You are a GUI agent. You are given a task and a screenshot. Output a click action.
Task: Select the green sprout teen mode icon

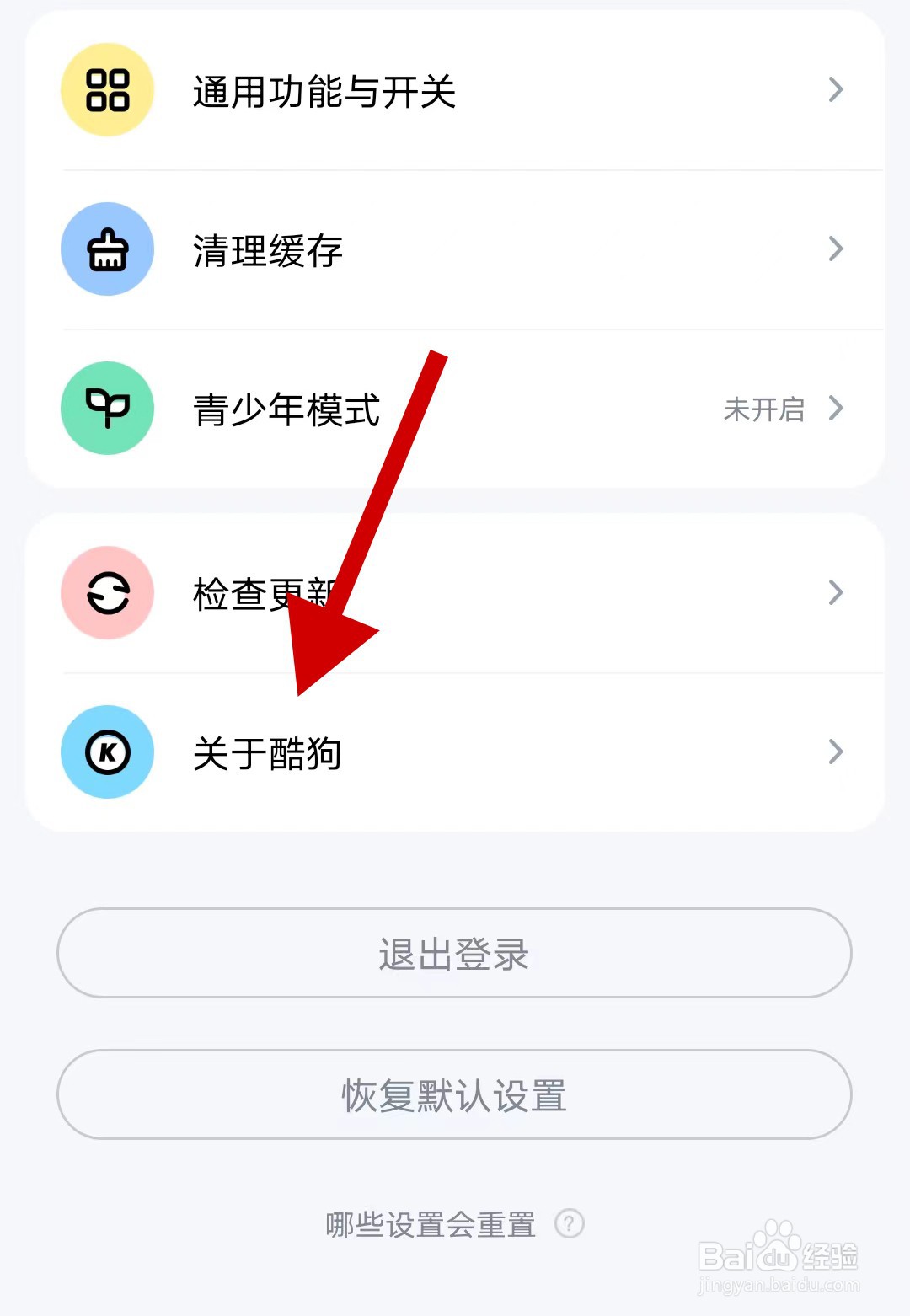[106, 408]
